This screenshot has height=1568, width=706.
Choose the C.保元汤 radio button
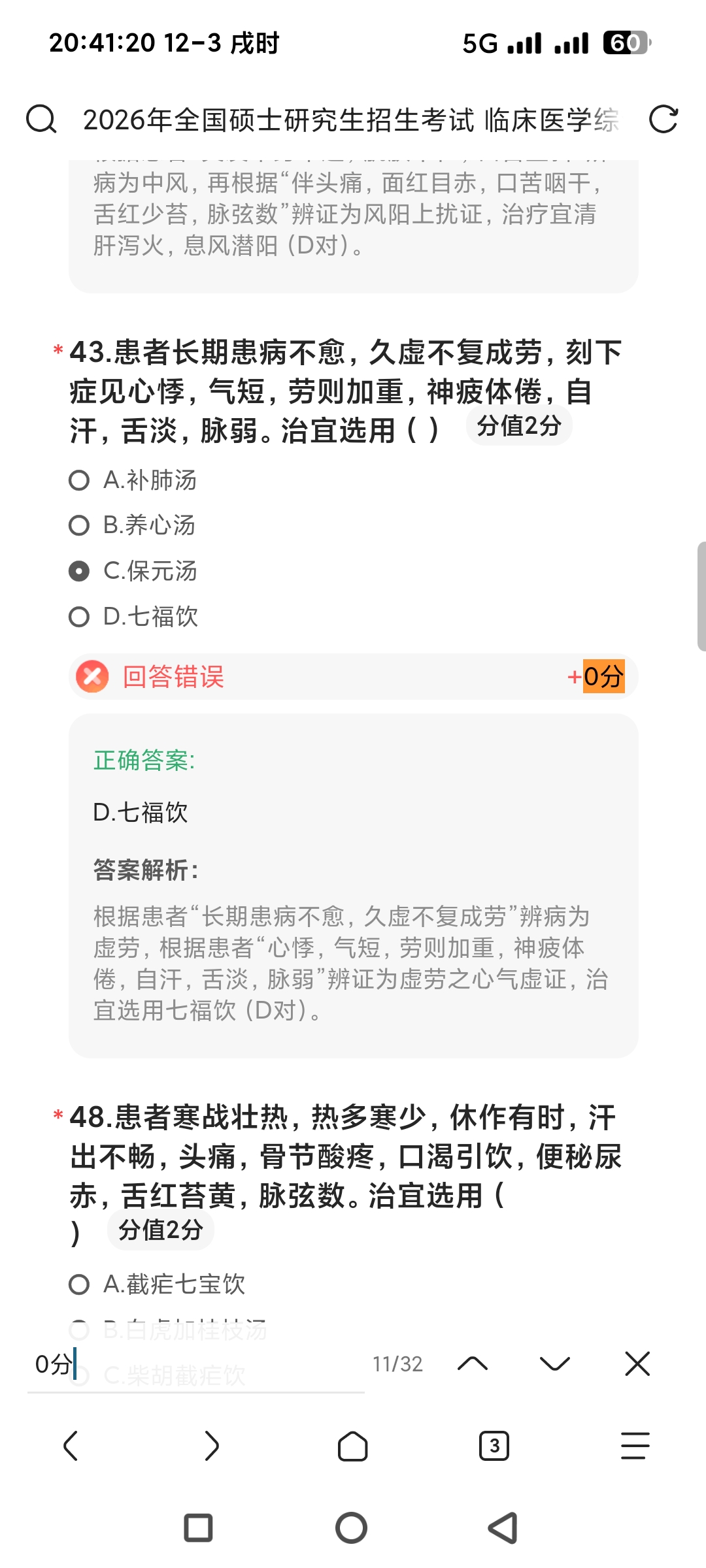click(x=80, y=571)
